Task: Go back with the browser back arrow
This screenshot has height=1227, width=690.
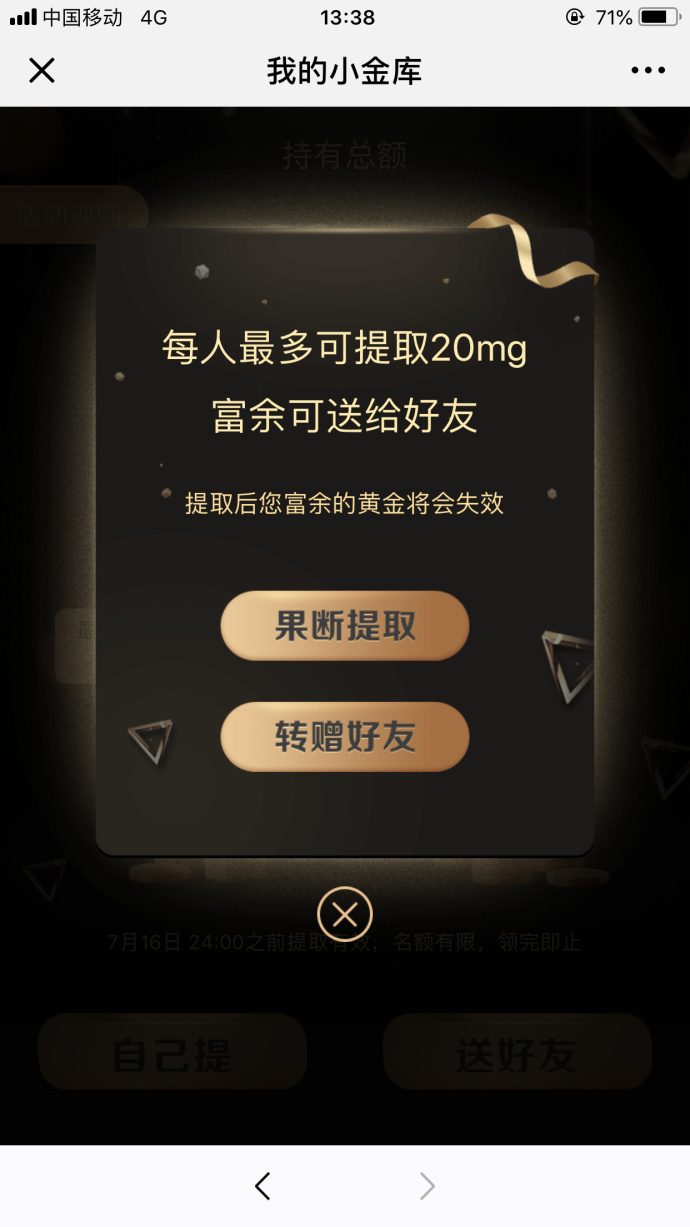Action: coord(263,1186)
